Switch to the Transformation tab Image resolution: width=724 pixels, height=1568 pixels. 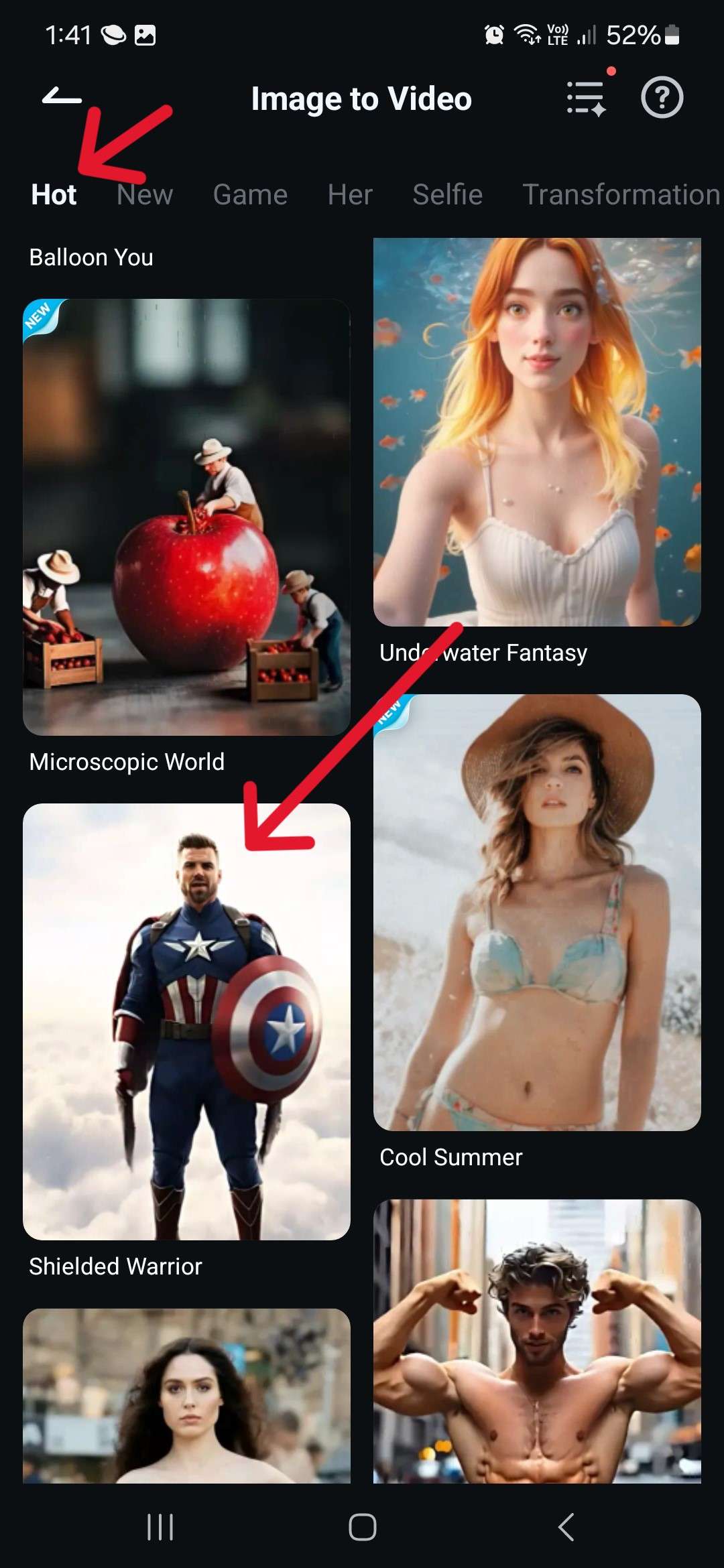coord(621,195)
